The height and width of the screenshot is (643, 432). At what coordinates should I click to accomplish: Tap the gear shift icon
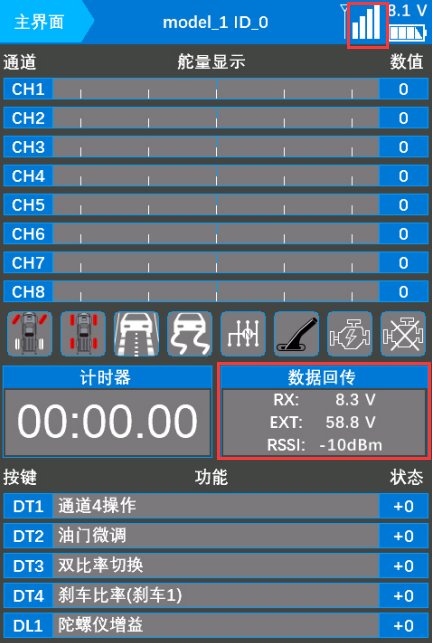(x=243, y=334)
